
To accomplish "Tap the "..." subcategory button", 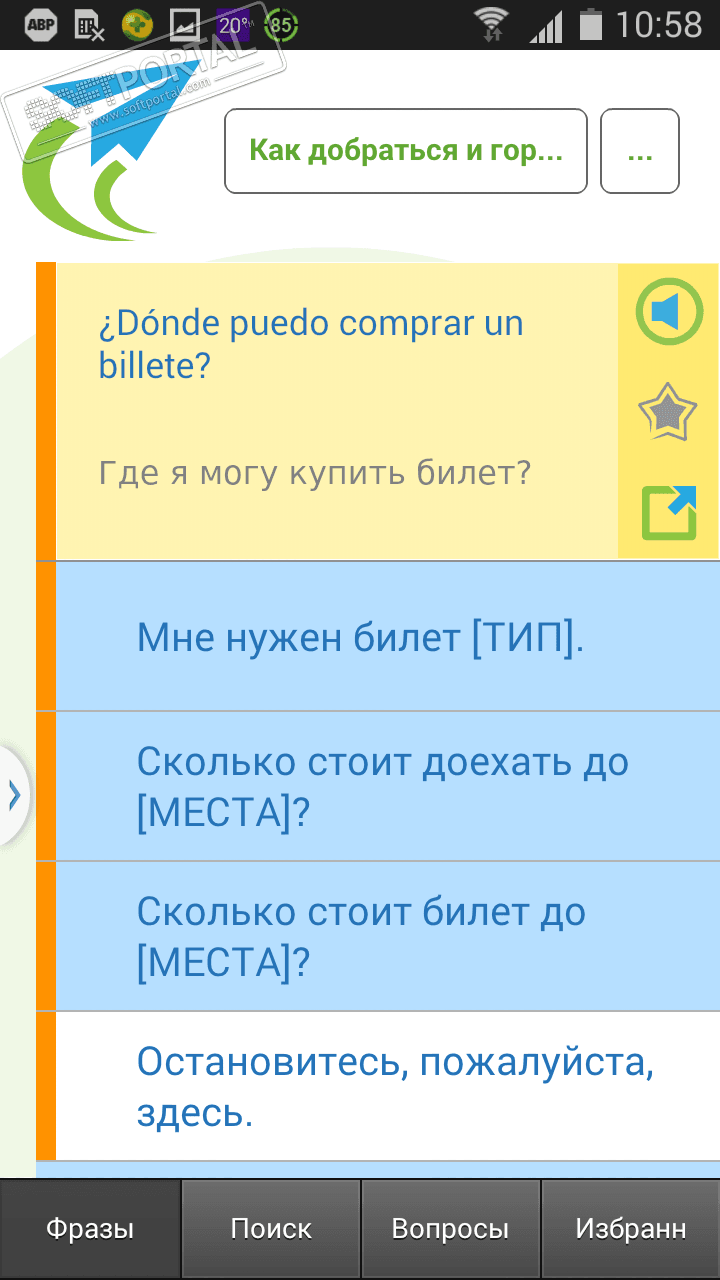I will pos(639,151).
